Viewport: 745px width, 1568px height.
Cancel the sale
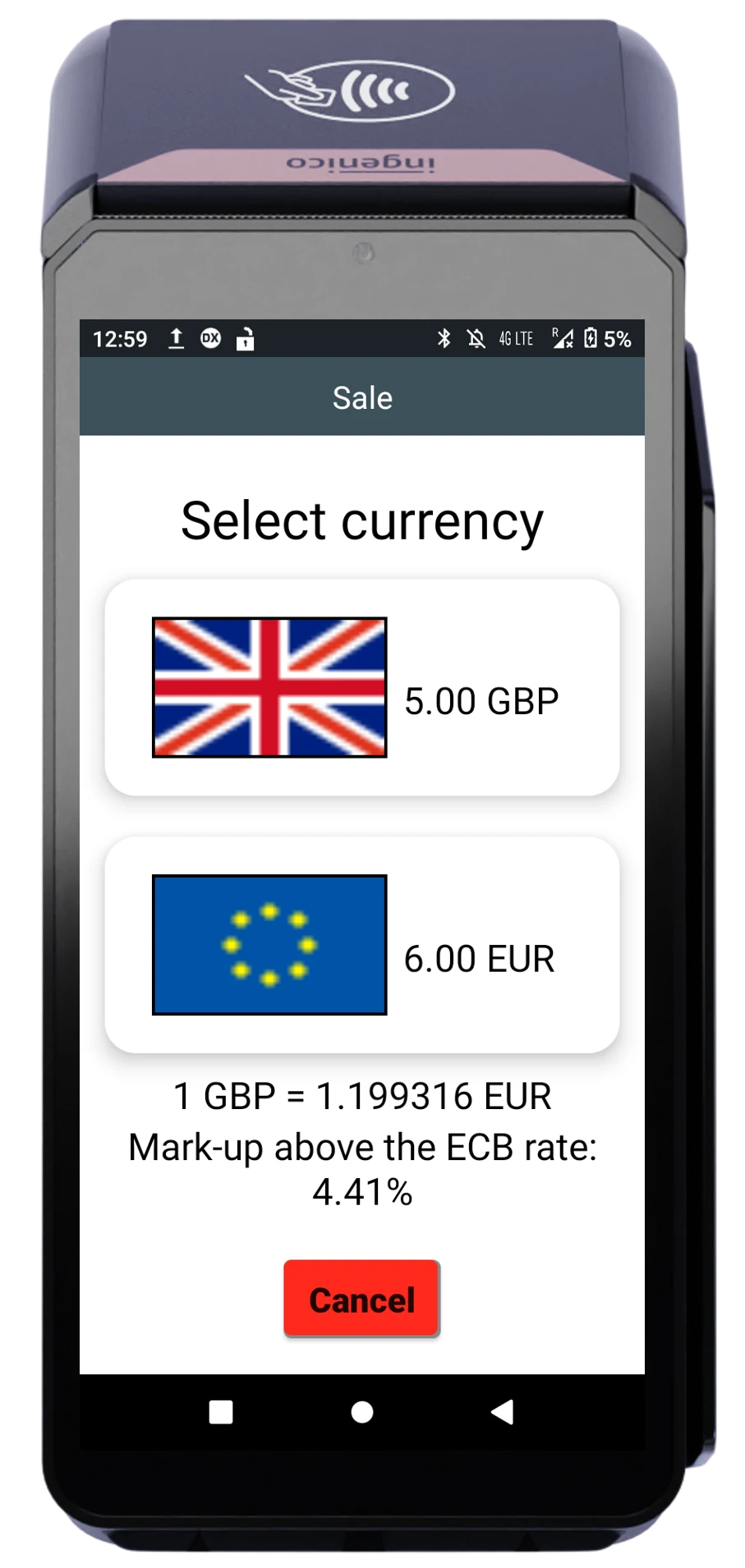(361, 1299)
